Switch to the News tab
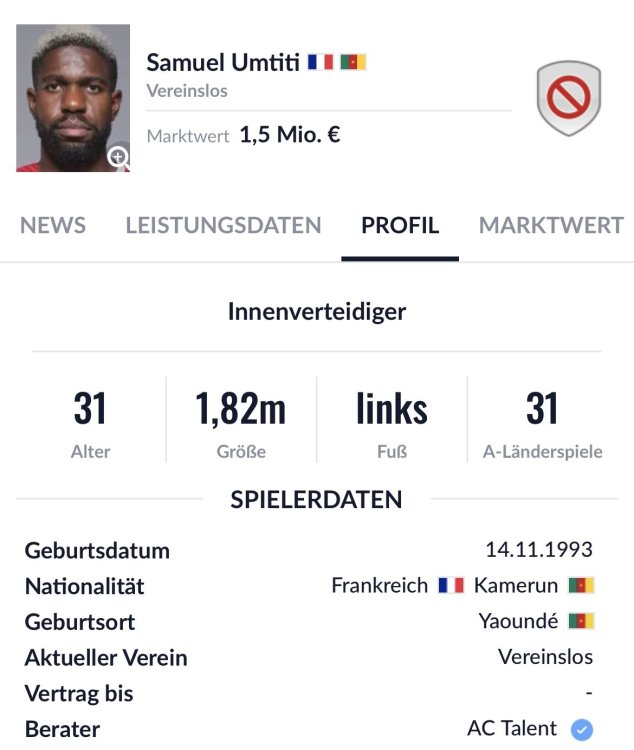 (x=53, y=225)
